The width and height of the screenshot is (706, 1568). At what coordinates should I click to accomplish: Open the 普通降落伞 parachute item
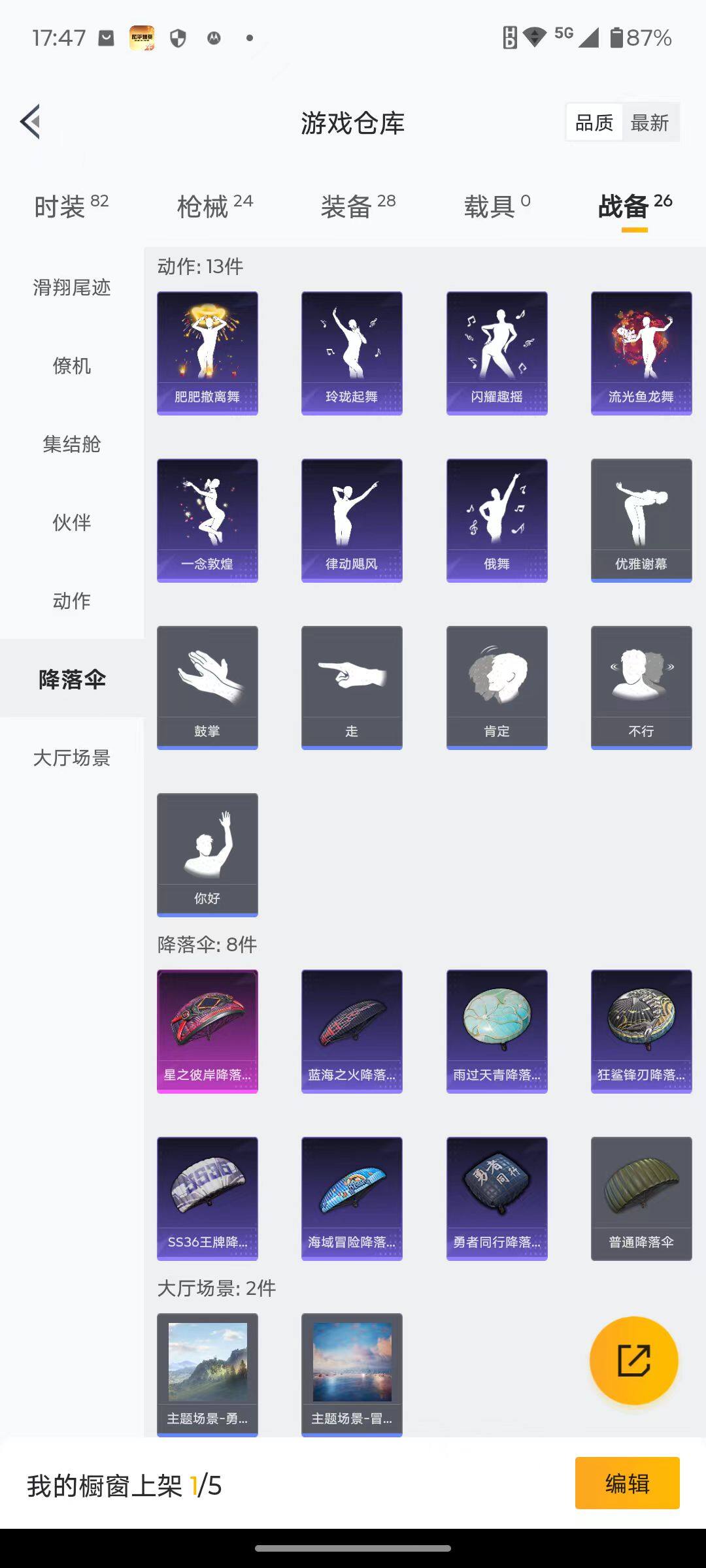click(x=641, y=1198)
